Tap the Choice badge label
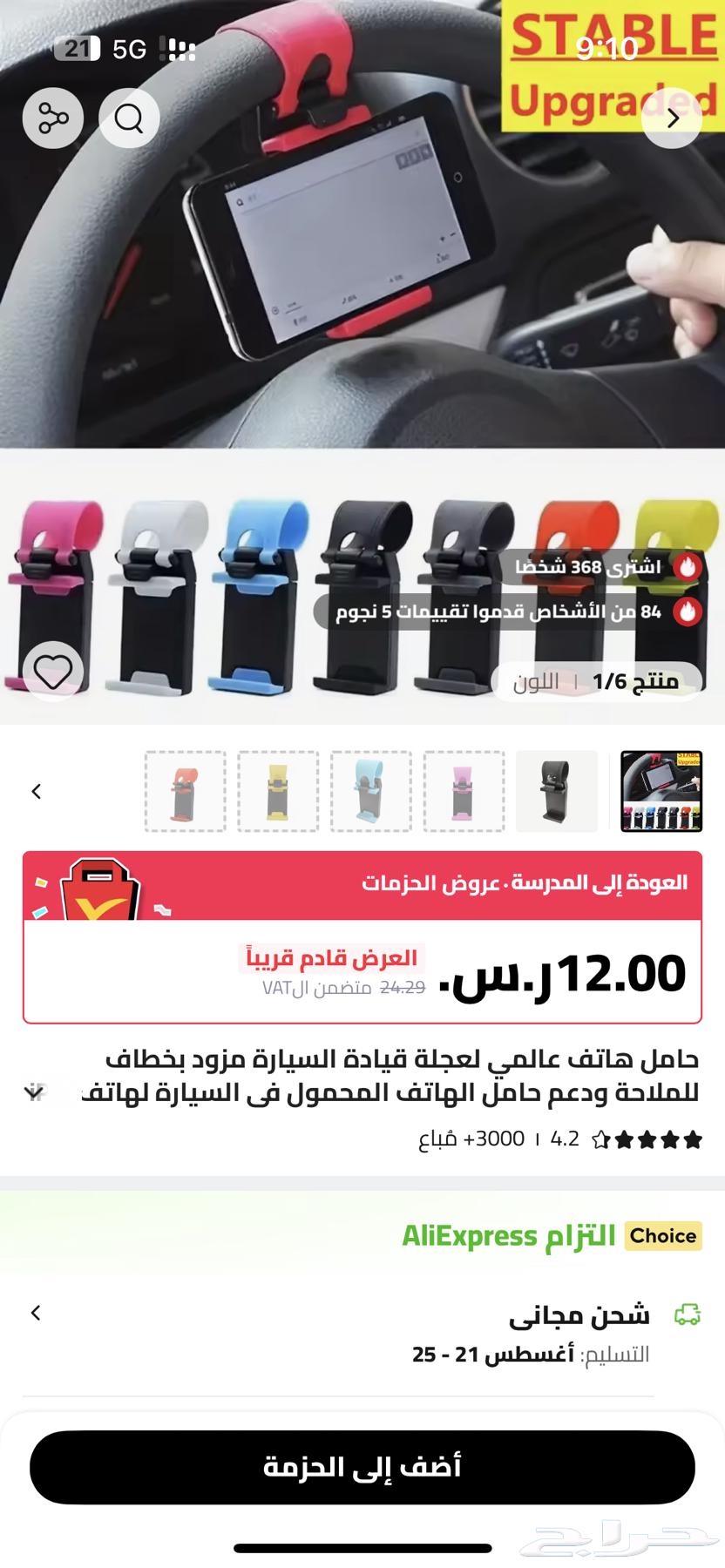The height and width of the screenshot is (1568, 725). pyautogui.click(x=663, y=1236)
